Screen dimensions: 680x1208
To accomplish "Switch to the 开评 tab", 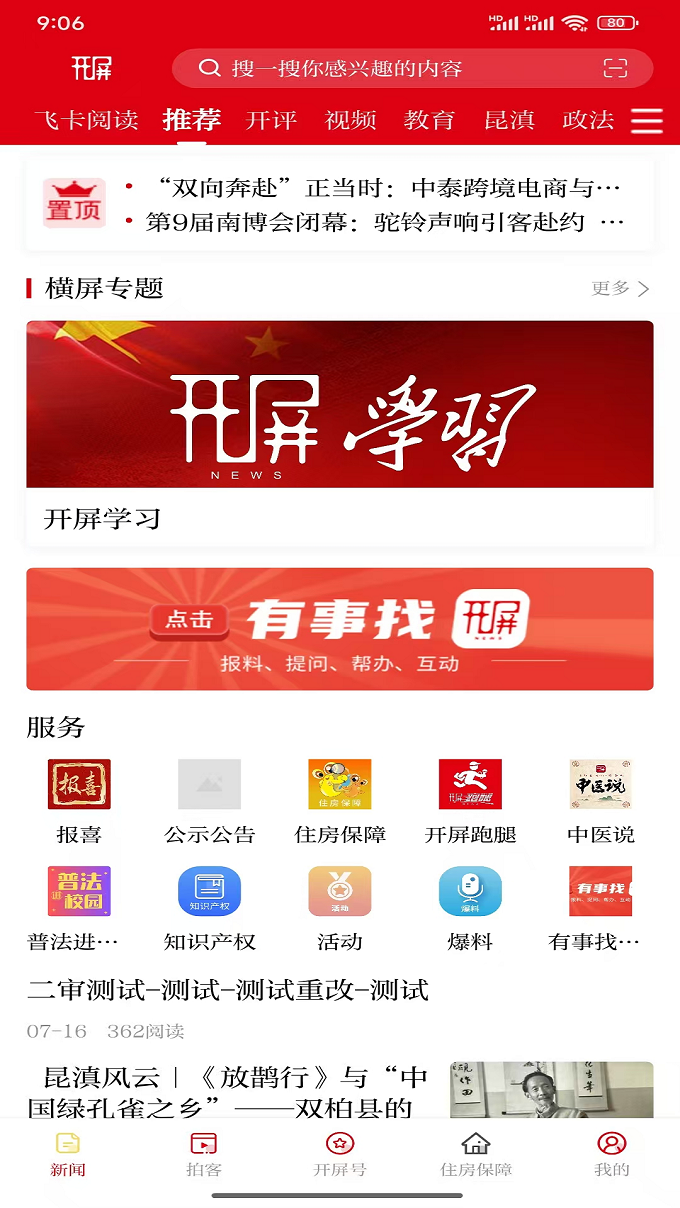I will tap(271, 121).
